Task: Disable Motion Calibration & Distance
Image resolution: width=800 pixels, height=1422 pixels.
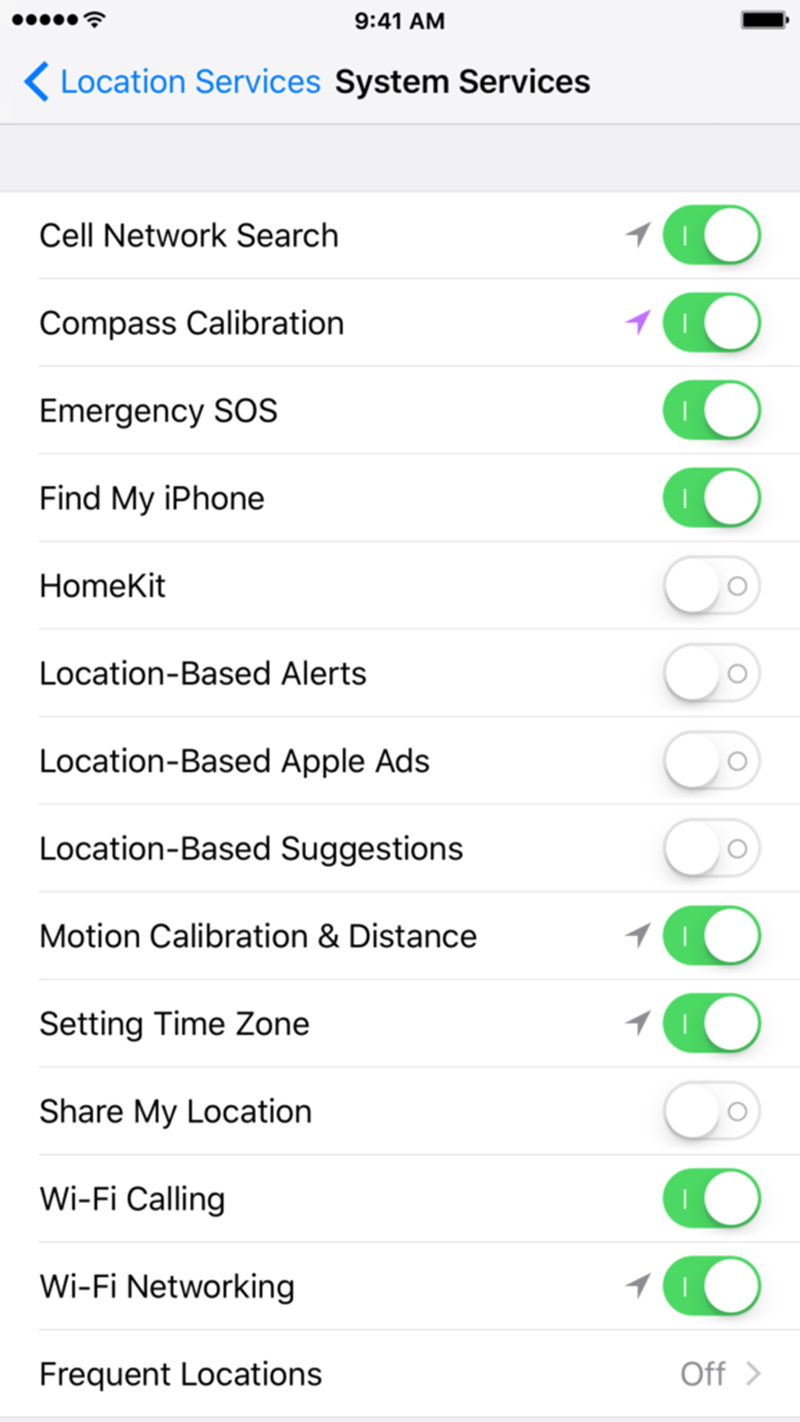Action: pos(711,936)
